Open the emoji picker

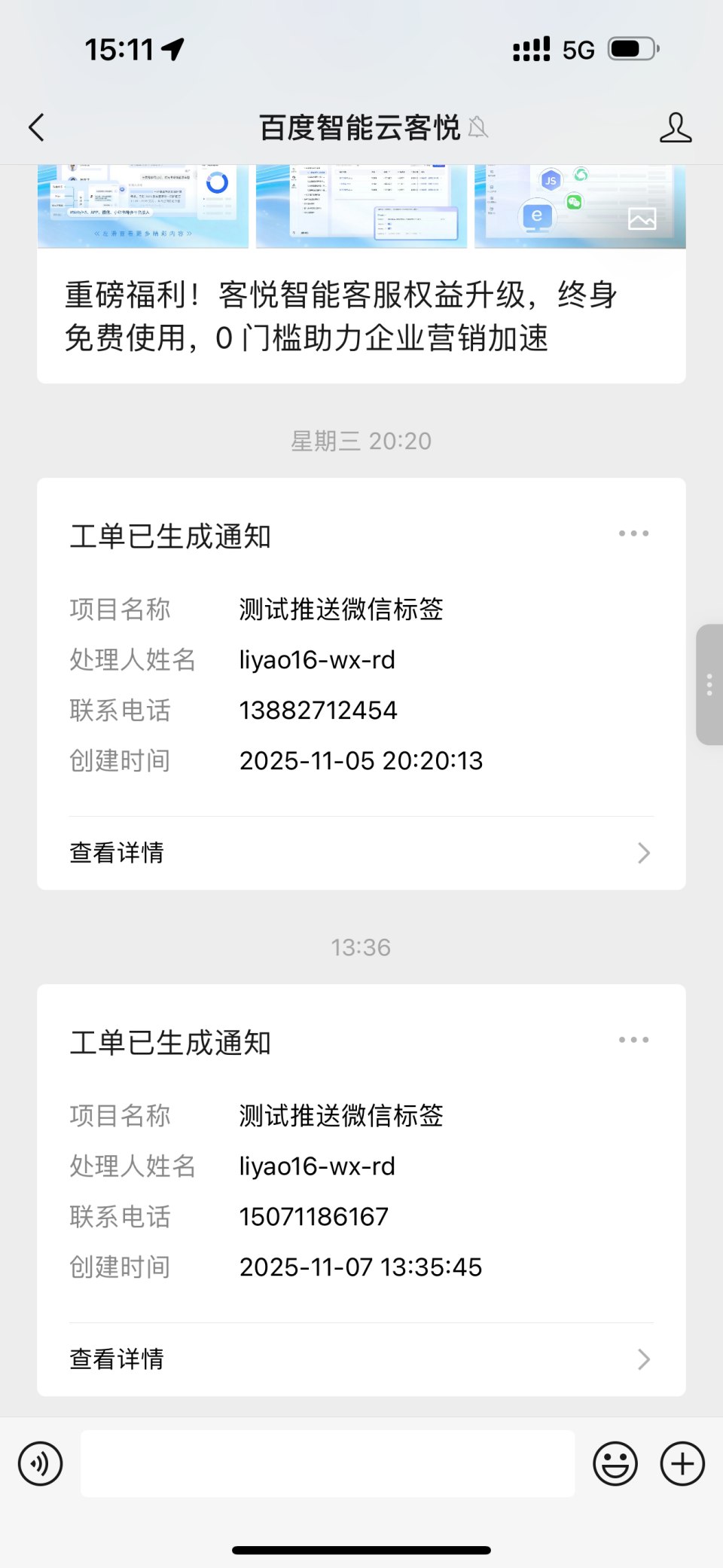pos(615,1464)
